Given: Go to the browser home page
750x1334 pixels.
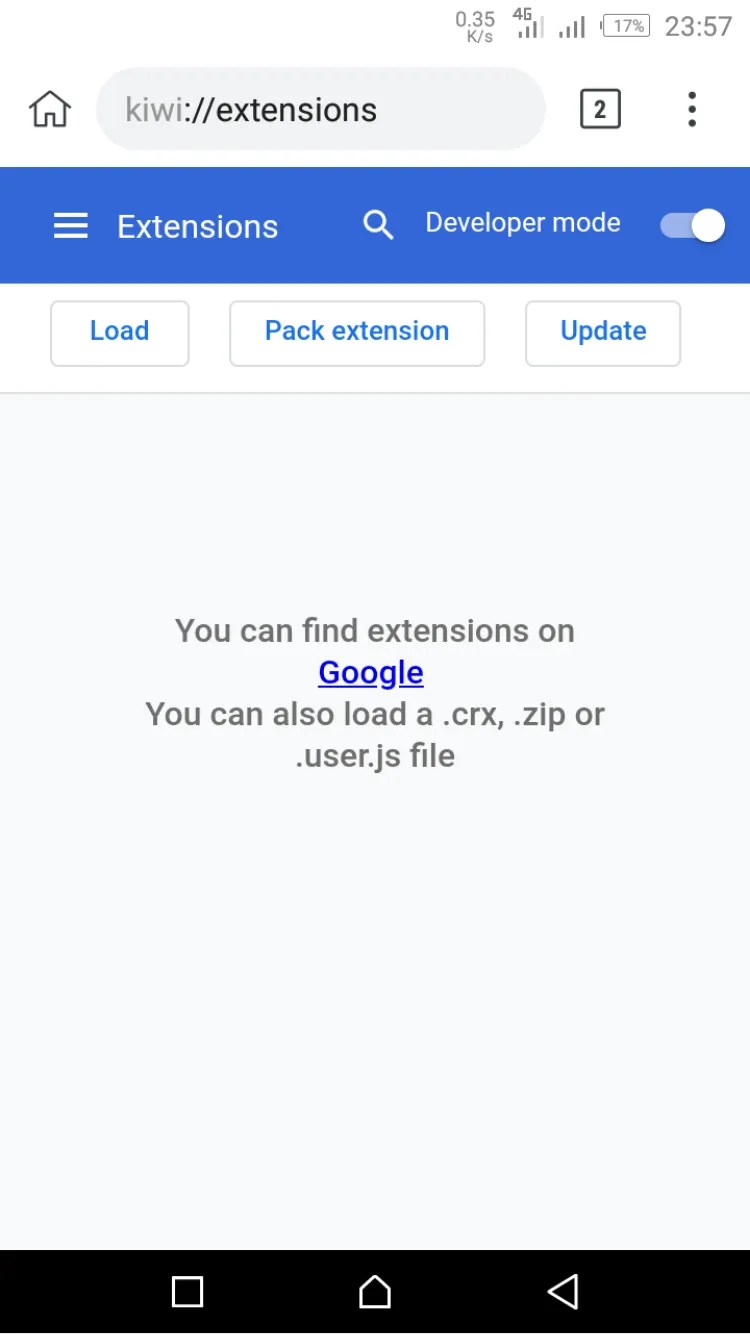Looking at the screenshot, I should point(49,109).
